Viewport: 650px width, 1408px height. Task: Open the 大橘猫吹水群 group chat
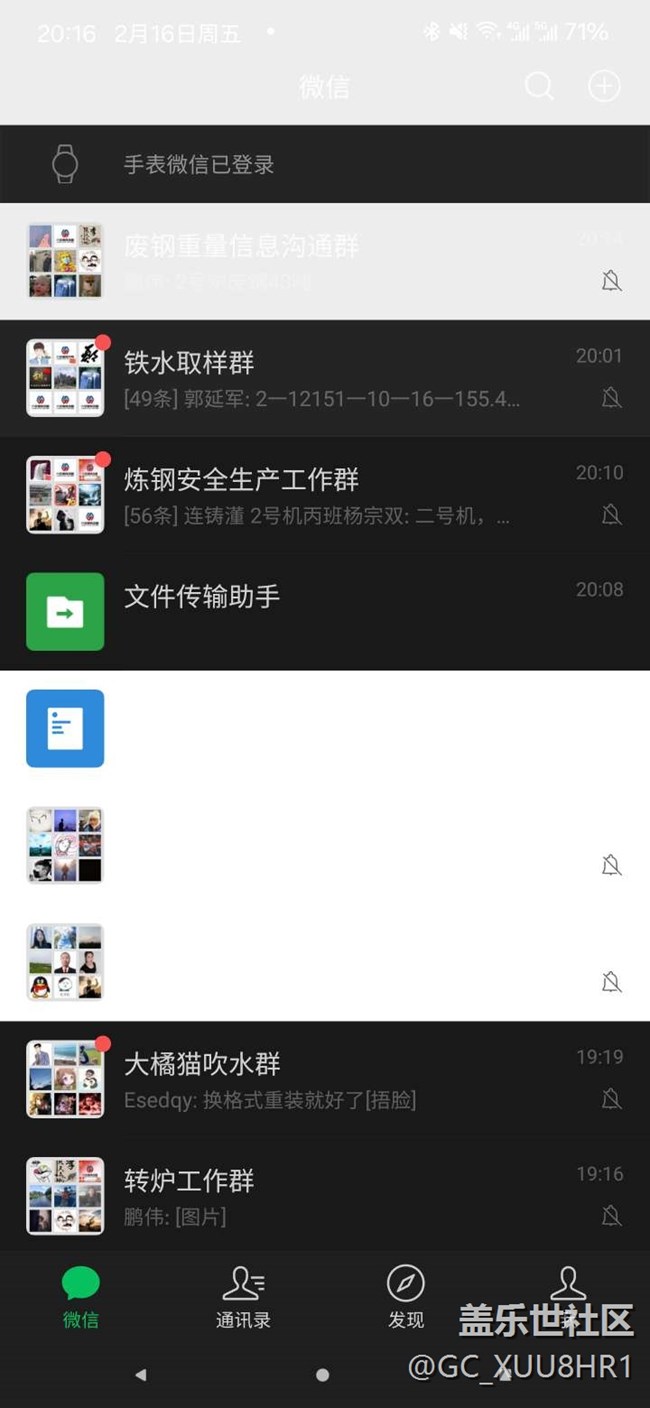pos(325,1079)
